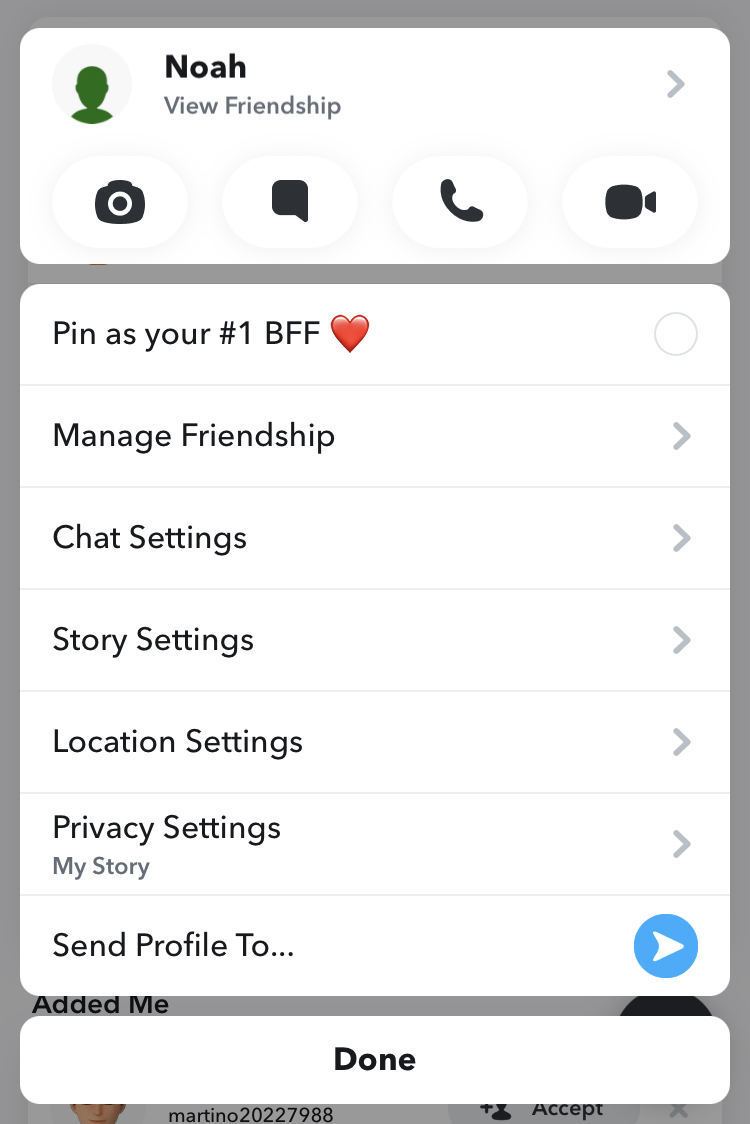750x1124 pixels.
Task: Start a chat with Noah
Action: [290, 204]
